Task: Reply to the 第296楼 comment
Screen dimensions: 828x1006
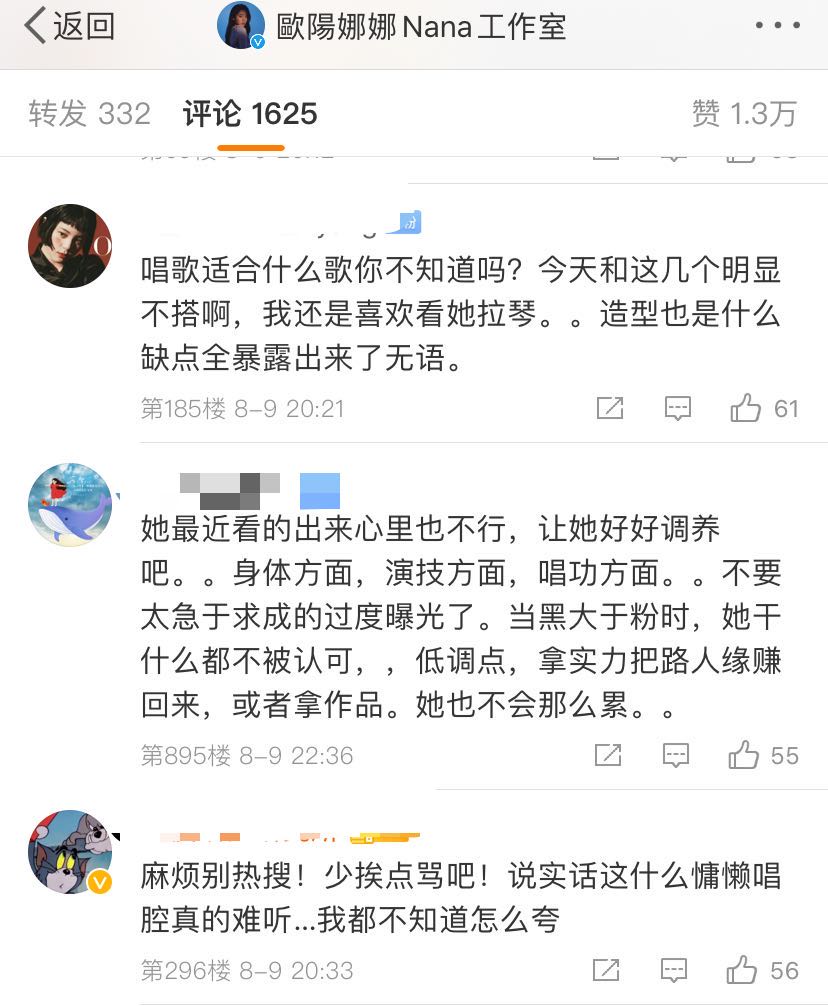Action: [678, 969]
